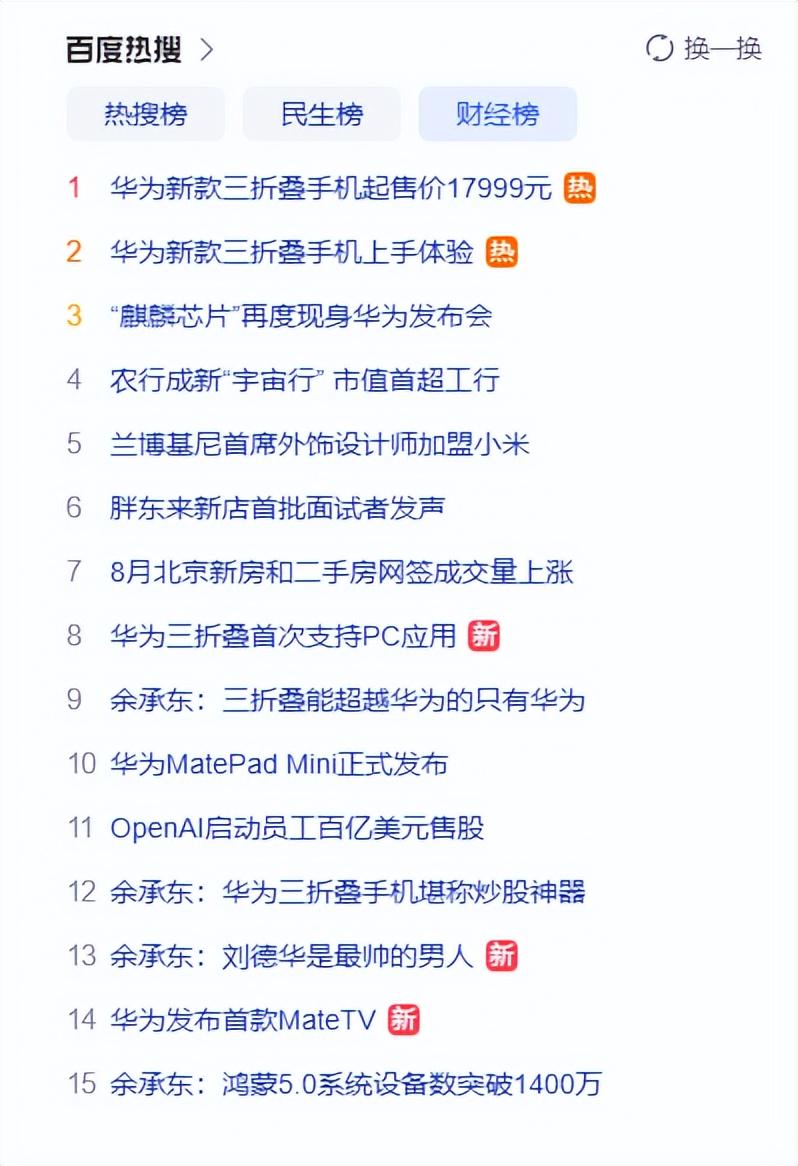Open 余承东：华为三折叠手机堪称炒股神器
This screenshot has height=1166, width=798.
347,892
